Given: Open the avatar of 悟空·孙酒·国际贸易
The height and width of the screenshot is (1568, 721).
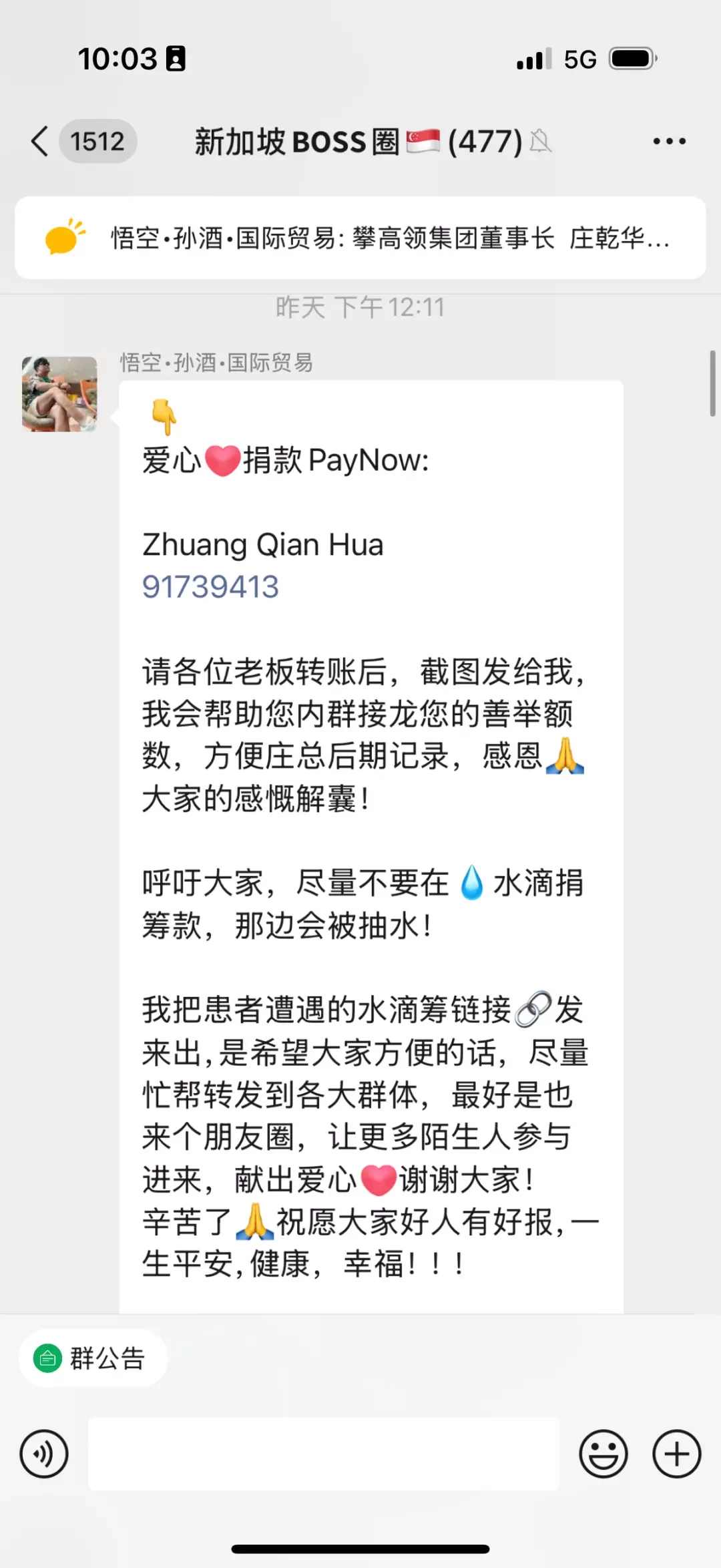Looking at the screenshot, I should click(x=59, y=394).
